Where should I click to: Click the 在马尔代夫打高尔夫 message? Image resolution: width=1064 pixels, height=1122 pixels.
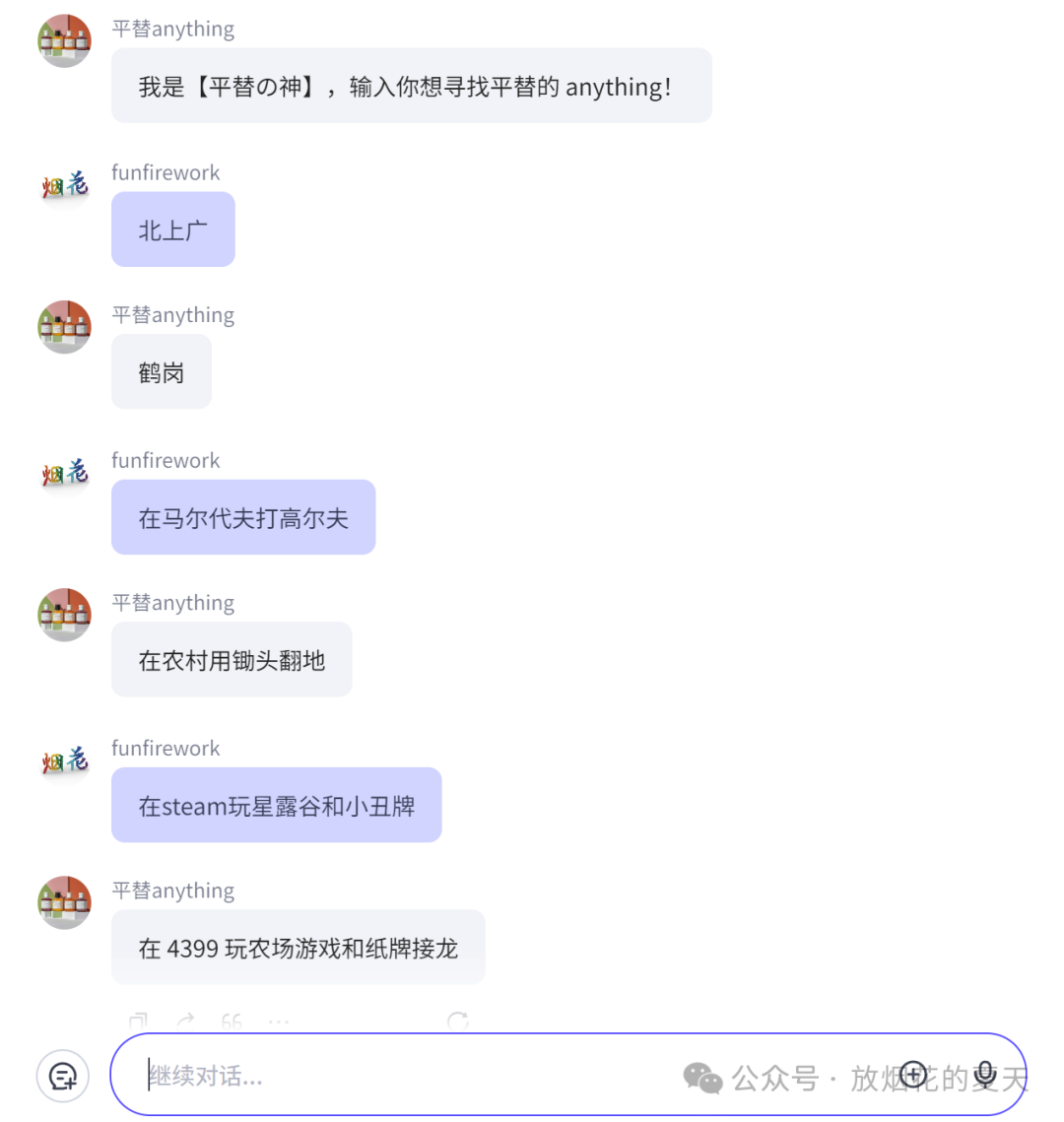coord(243,516)
